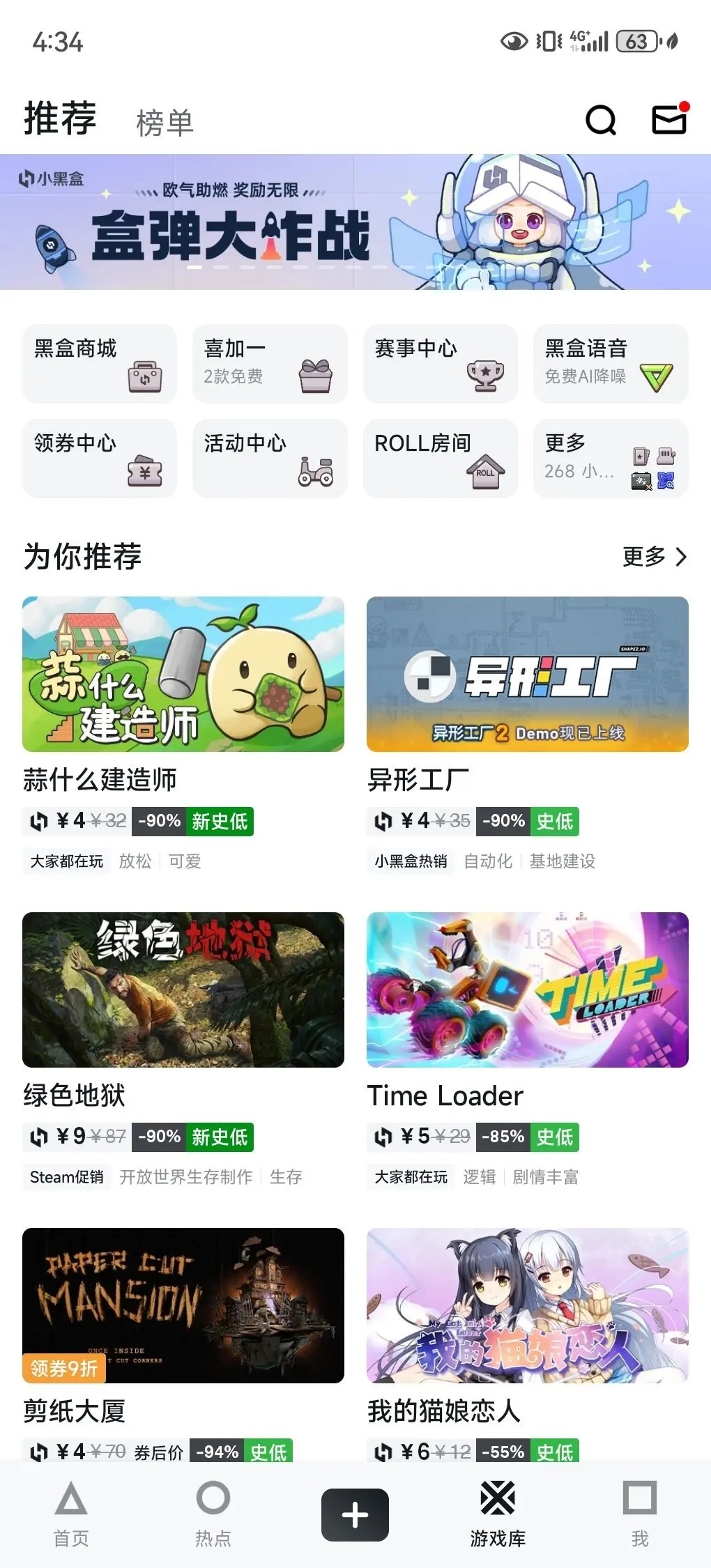Open 领券中心 coupon center
Viewport: 711px width, 1568px height.
click(x=100, y=458)
